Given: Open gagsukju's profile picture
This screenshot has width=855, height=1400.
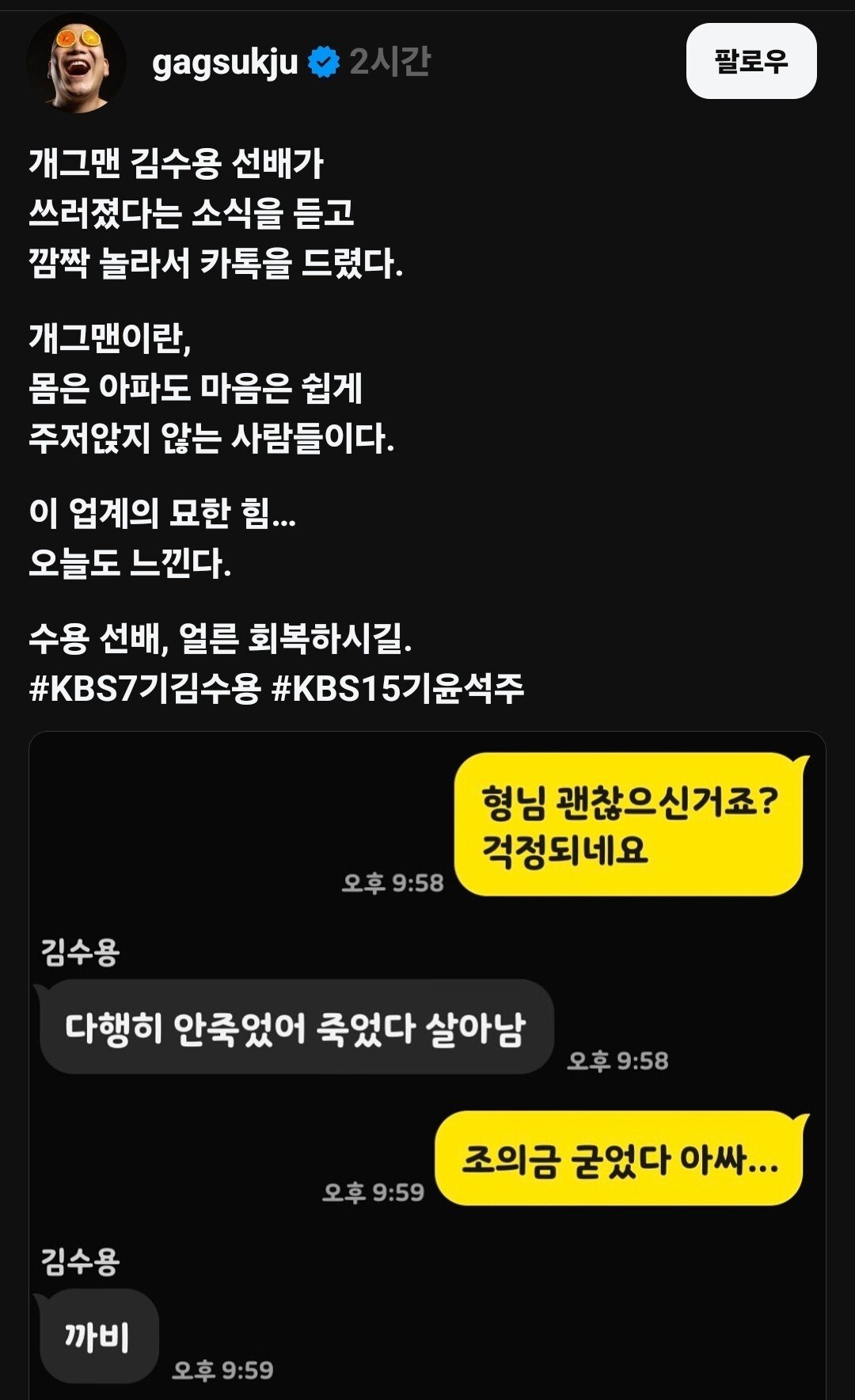Looking at the screenshot, I should point(76,63).
